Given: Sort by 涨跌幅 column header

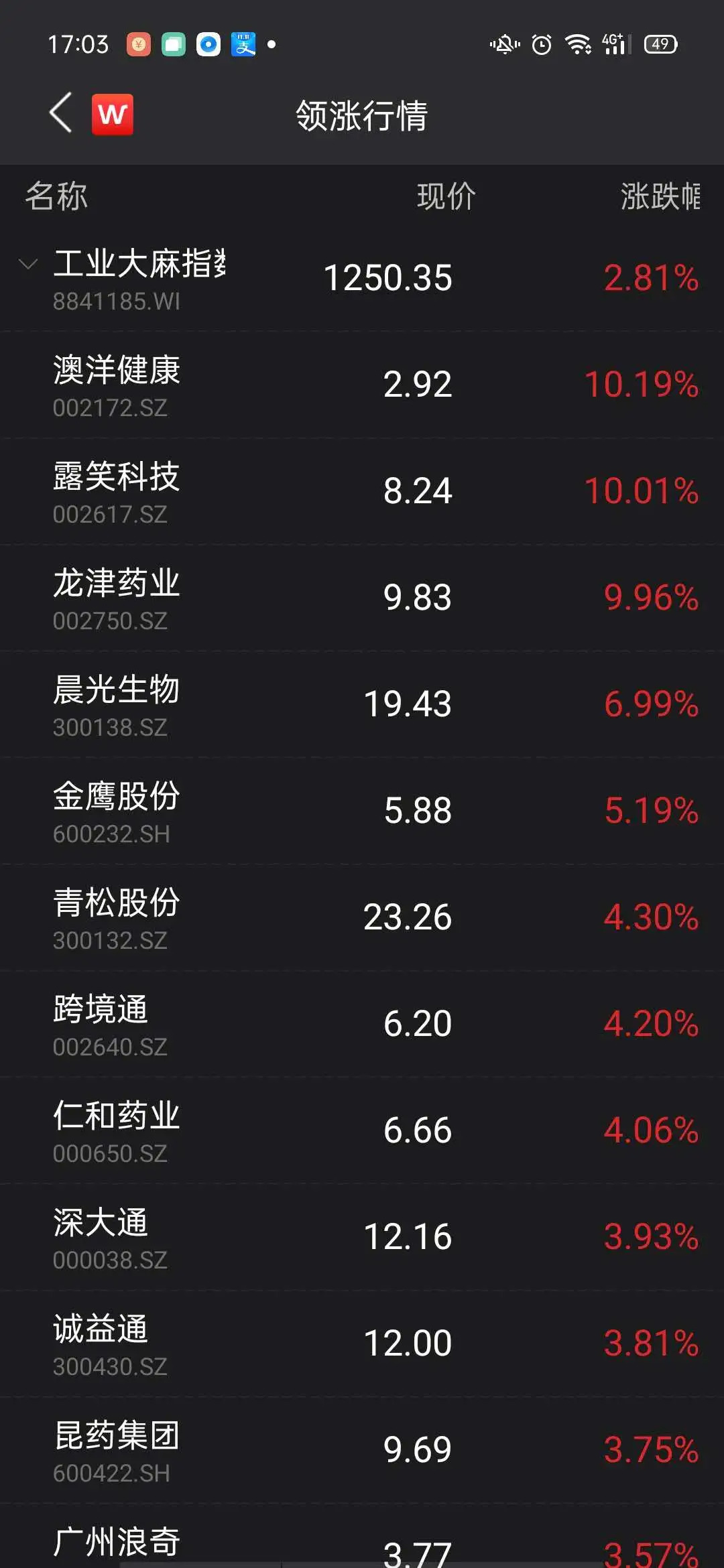Looking at the screenshot, I should (x=660, y=196).
